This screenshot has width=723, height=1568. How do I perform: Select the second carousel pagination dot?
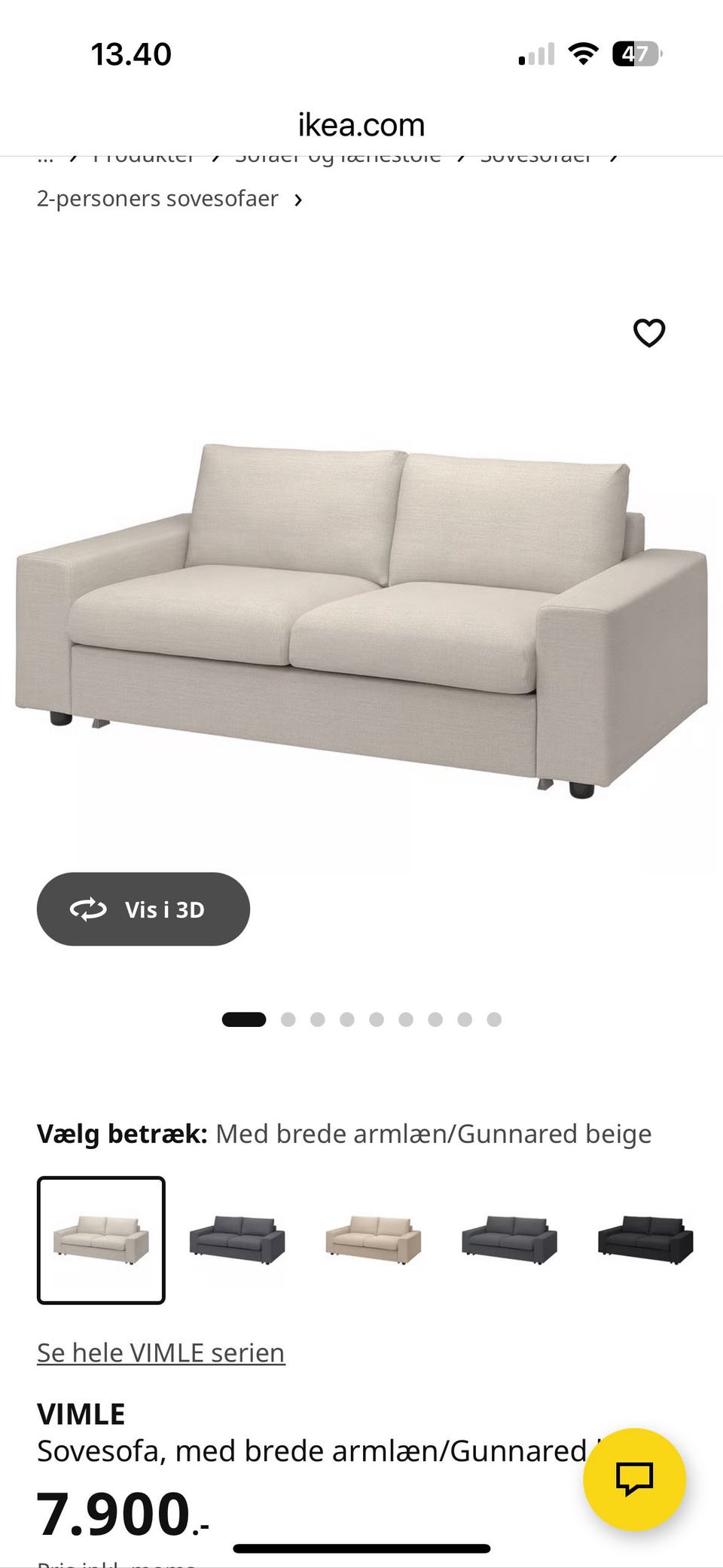click(x=288, y=1018)
